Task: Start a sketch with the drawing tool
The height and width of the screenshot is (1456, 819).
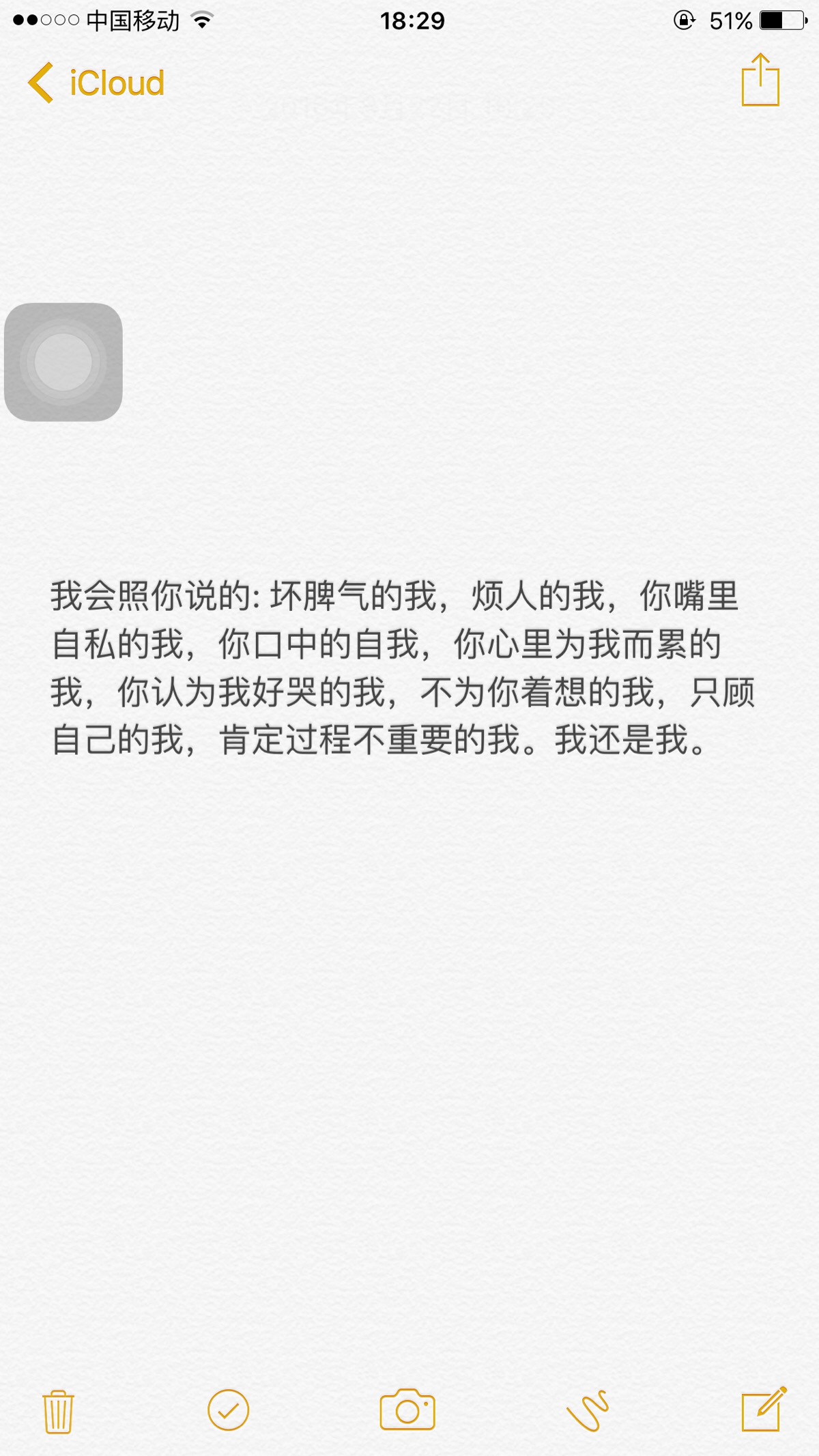Action: coord(587,1410)
